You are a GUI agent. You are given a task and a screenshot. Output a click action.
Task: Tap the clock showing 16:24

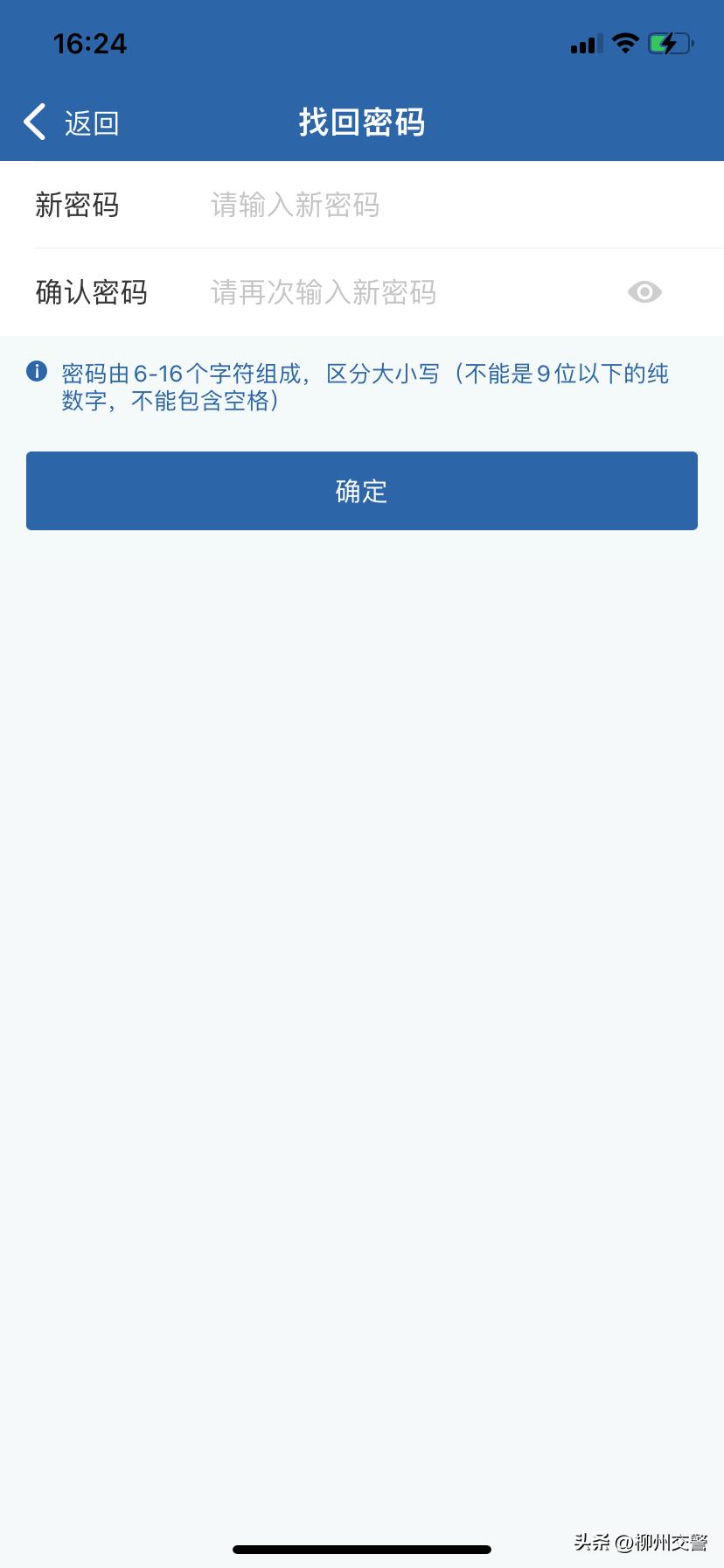click(x=90, y=43)
